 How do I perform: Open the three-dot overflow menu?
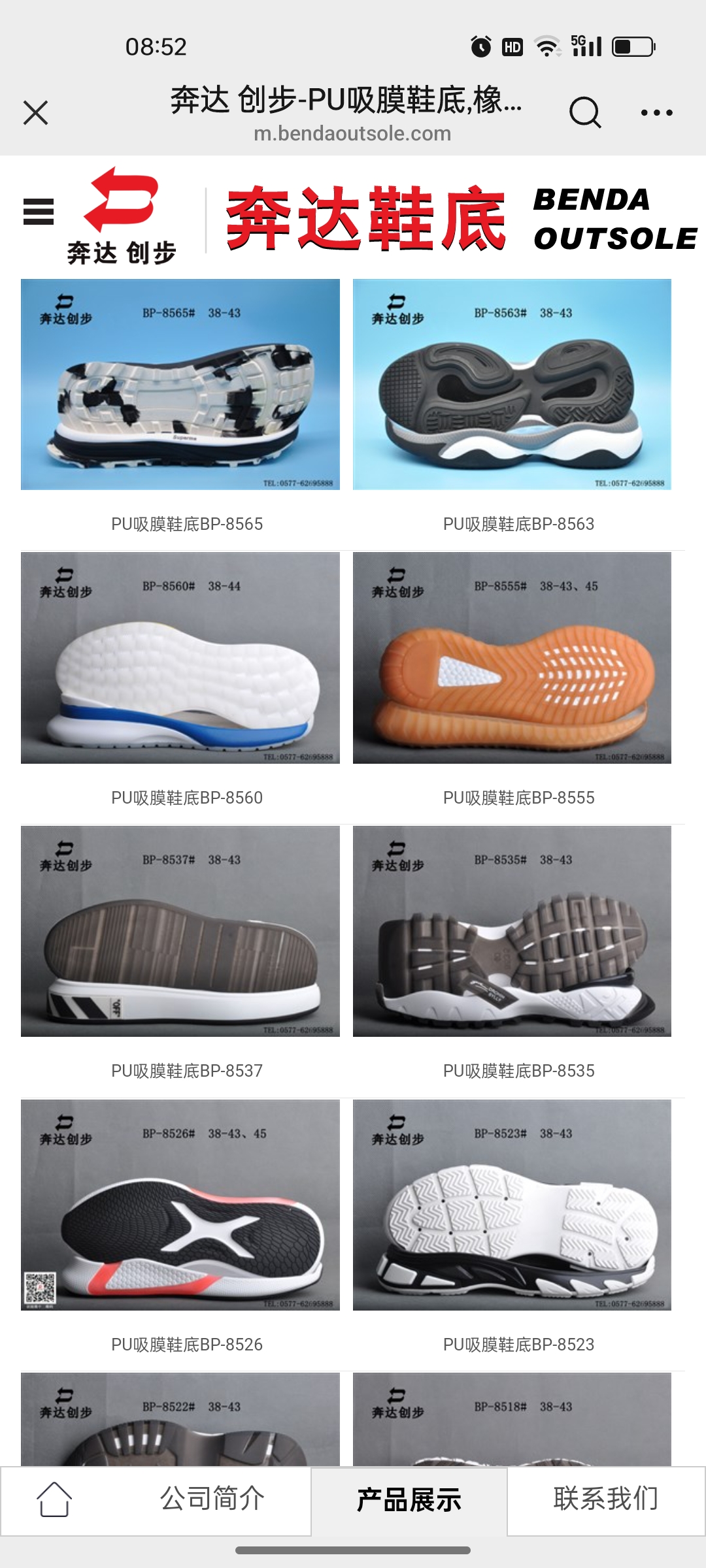(656, 112)
